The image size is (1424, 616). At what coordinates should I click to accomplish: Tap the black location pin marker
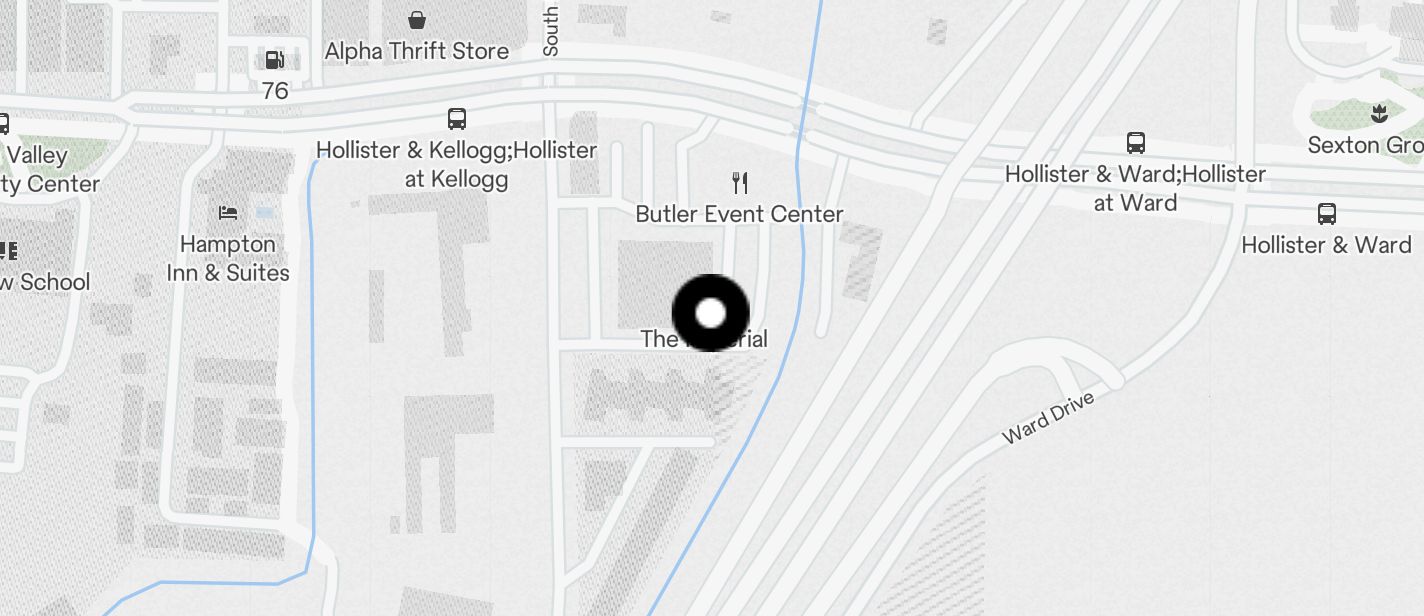[710, 313]
